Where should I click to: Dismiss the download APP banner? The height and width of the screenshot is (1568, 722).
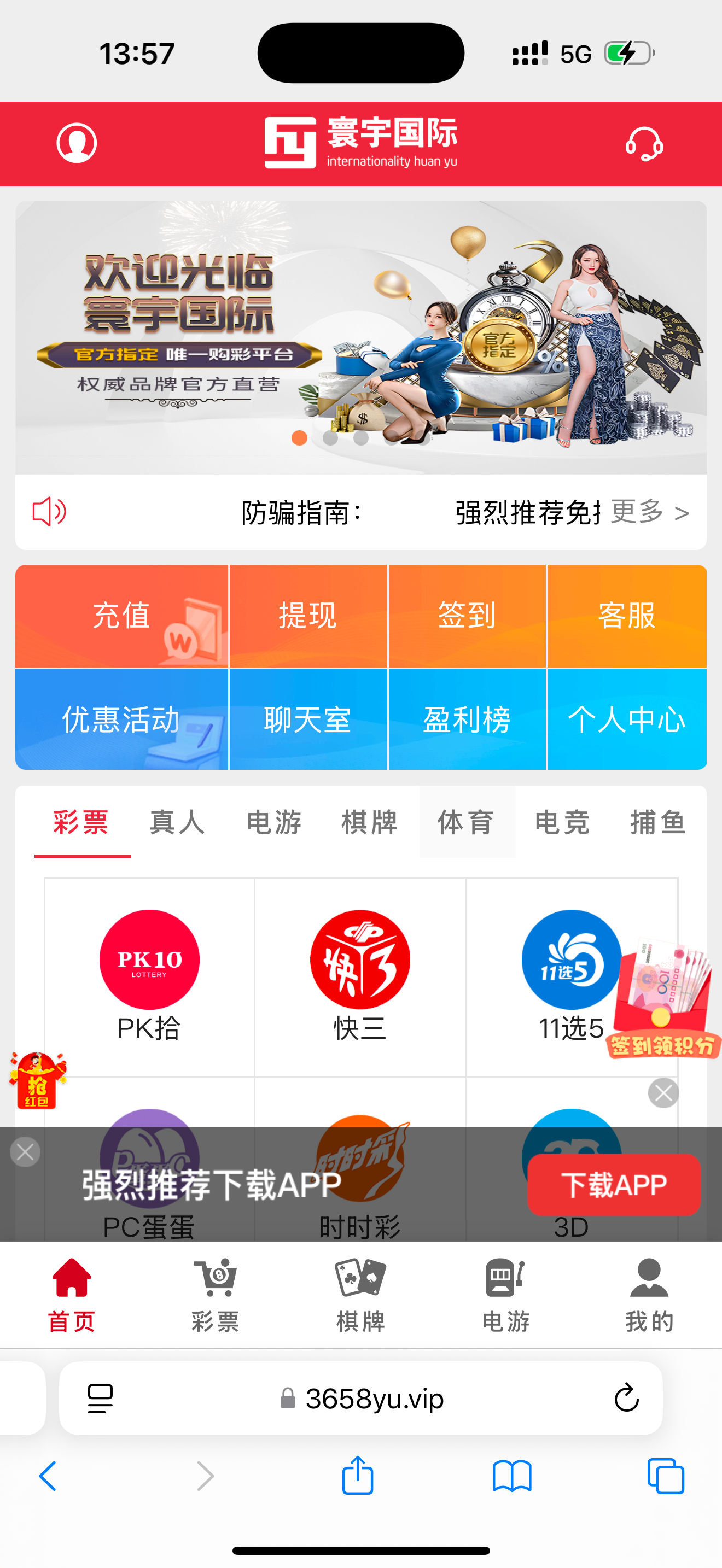point(26,1151)
